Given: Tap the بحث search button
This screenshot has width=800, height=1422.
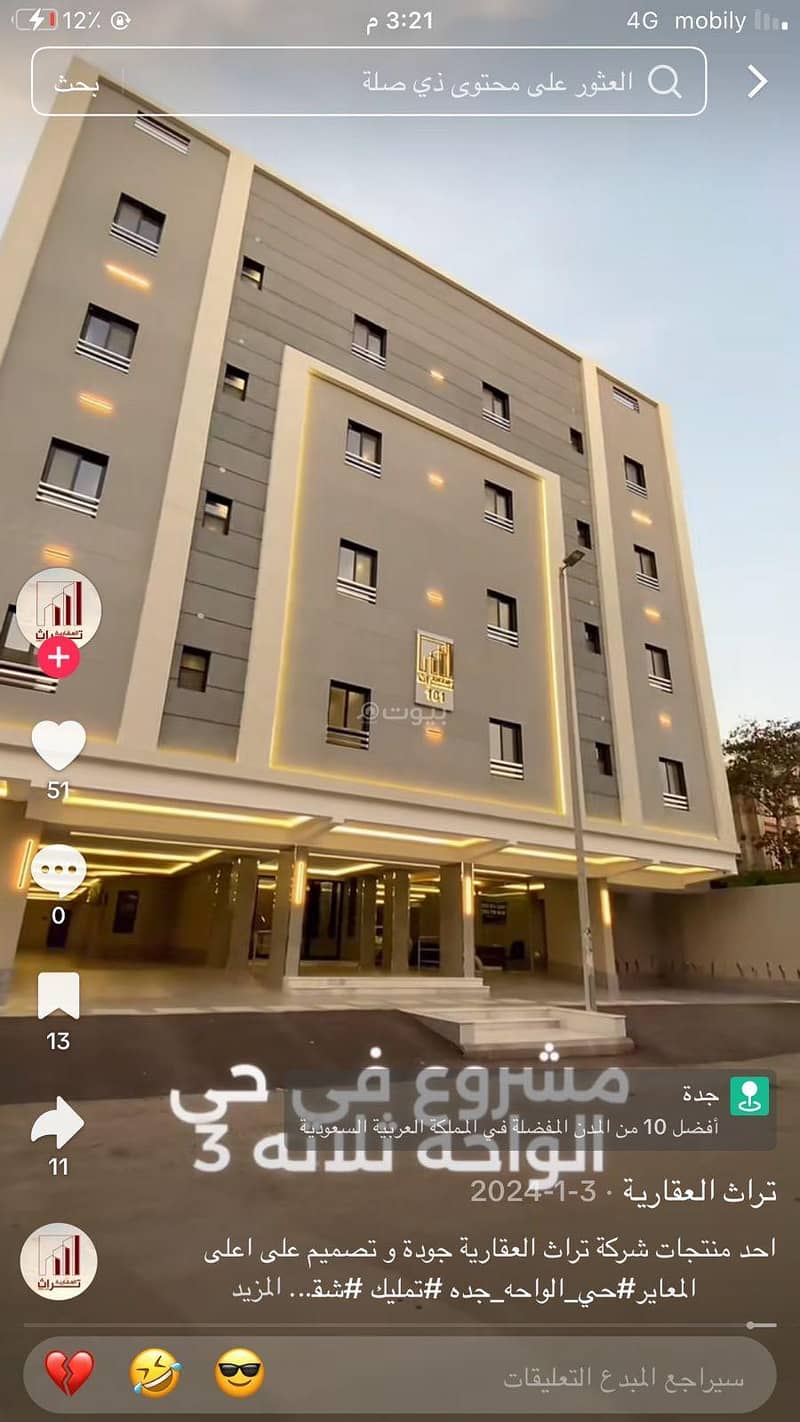Looking at the screenshot, I should tap(76, 84).
